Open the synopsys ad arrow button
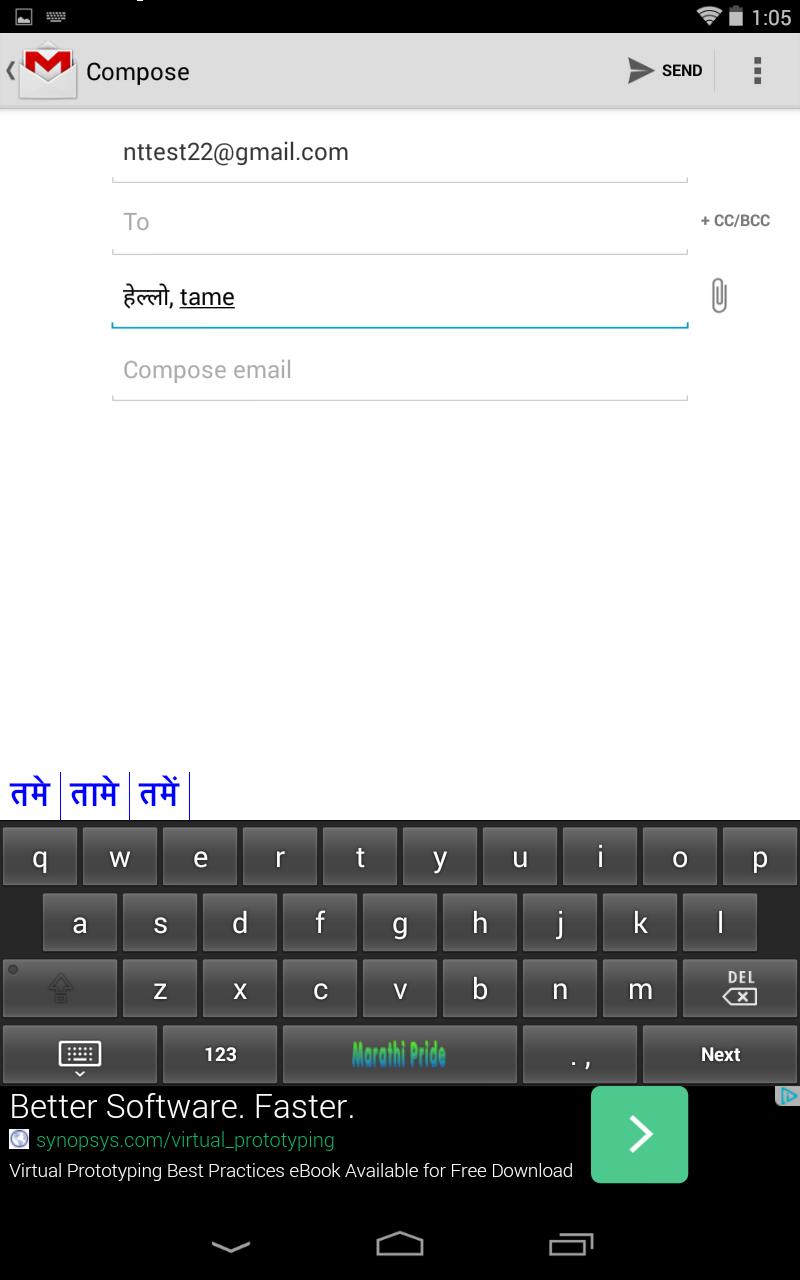The width and height of the screenshot is (800, 1280). [639, 1134]
